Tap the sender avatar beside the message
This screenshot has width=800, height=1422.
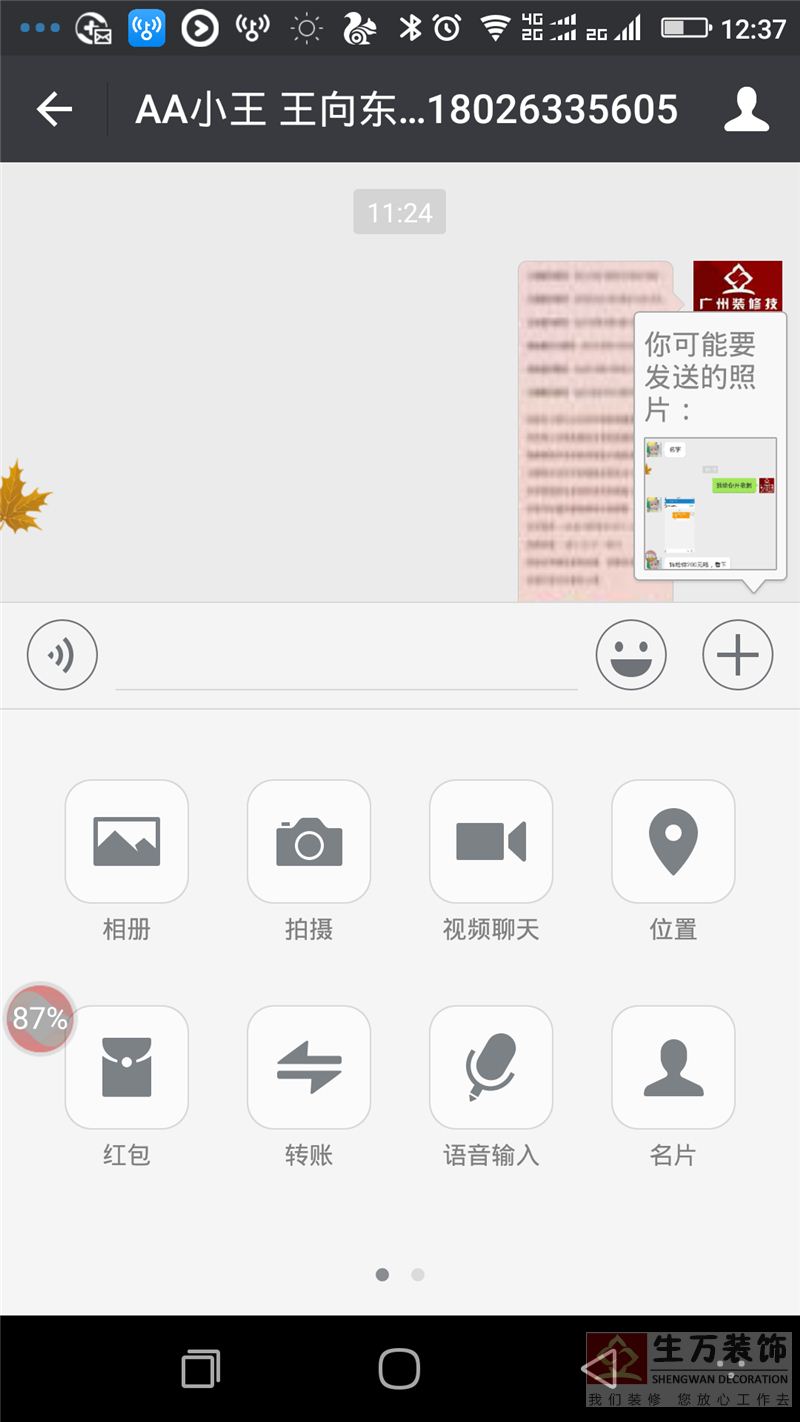737,286
